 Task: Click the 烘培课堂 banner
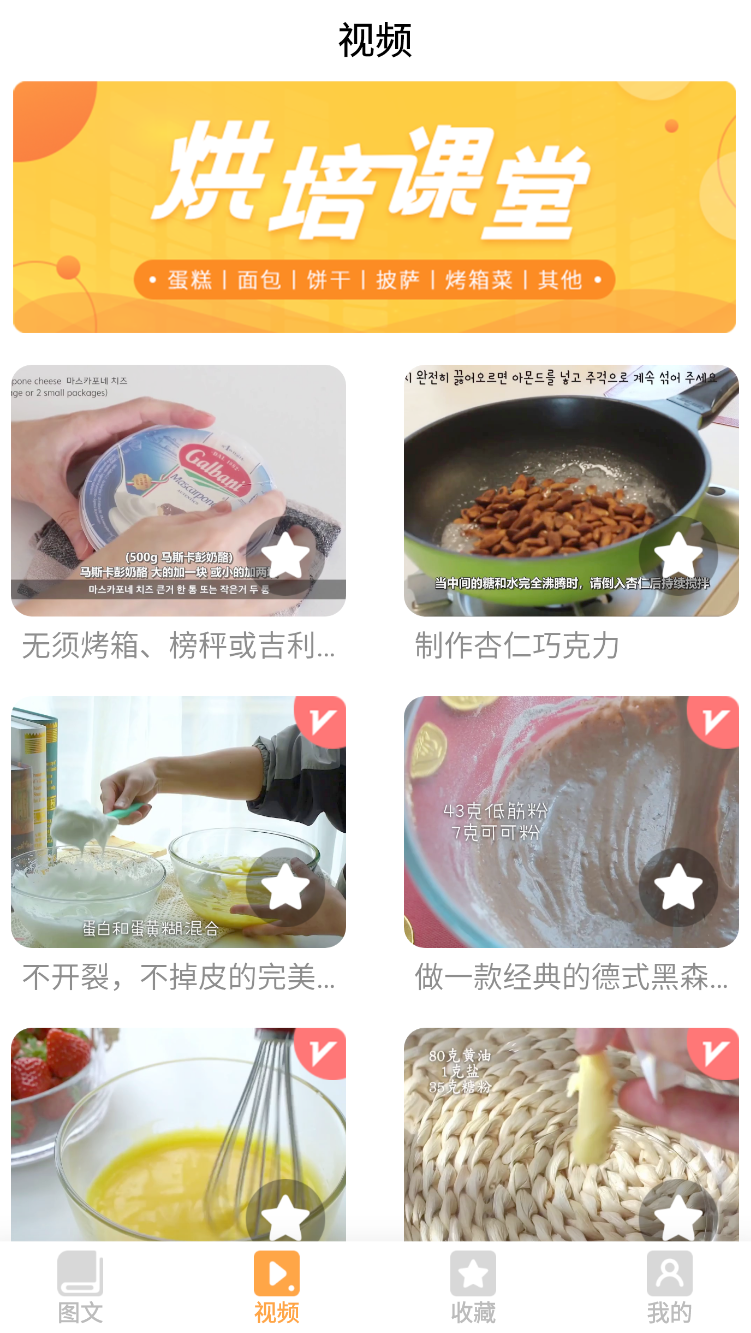375,206
